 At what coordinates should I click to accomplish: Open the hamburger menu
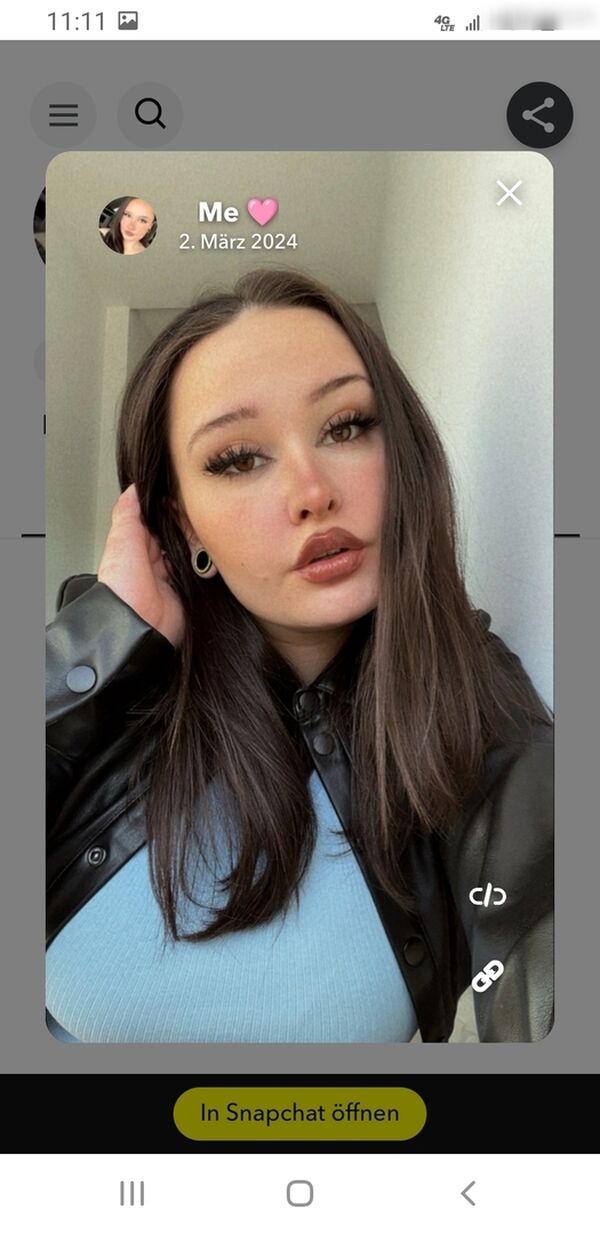click(x=63, y=115)
